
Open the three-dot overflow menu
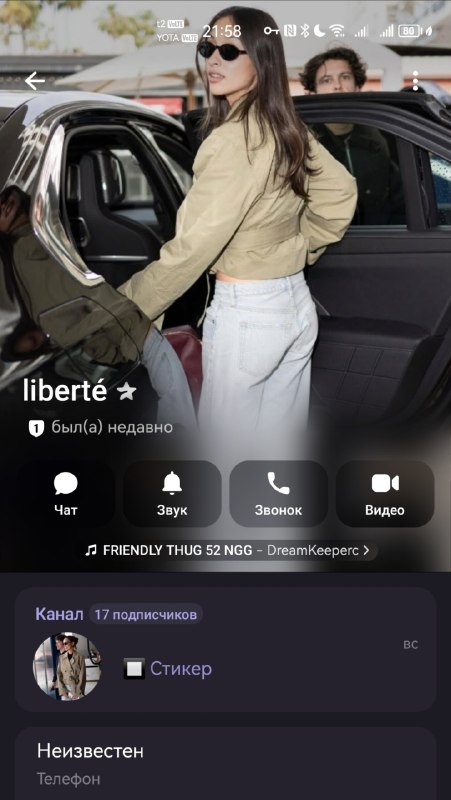click(x=415, y=81)
